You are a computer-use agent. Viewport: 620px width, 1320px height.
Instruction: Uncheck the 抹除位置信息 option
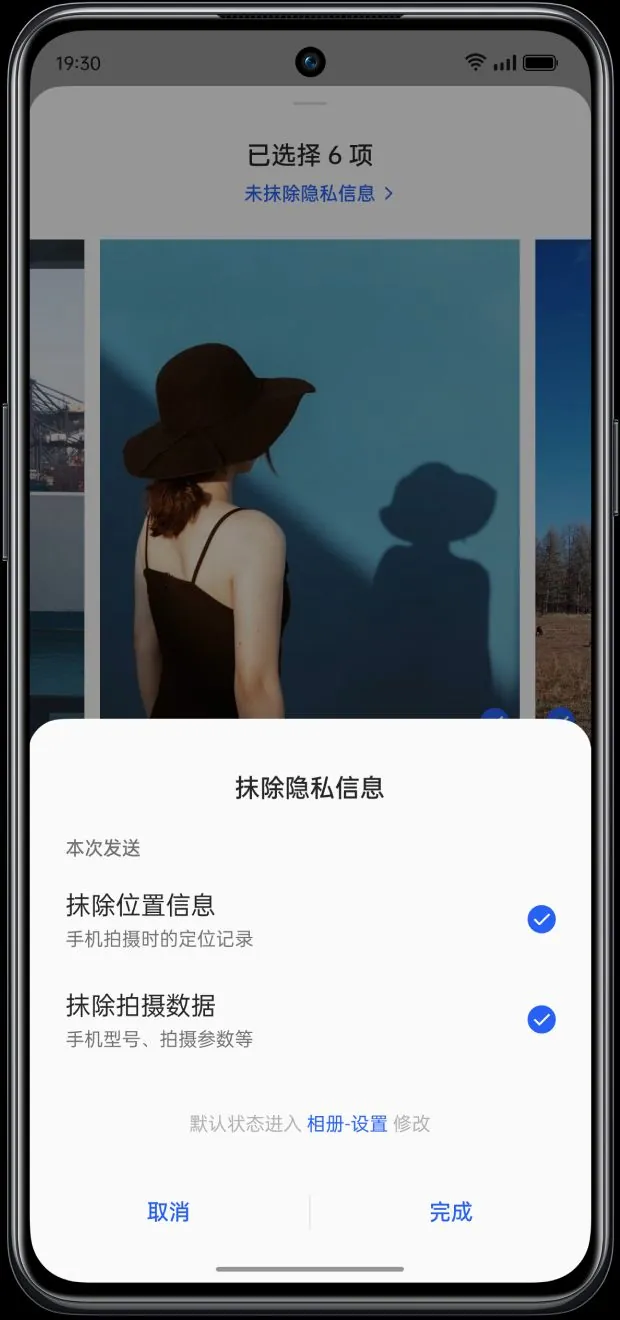click(x=541, y=919)
